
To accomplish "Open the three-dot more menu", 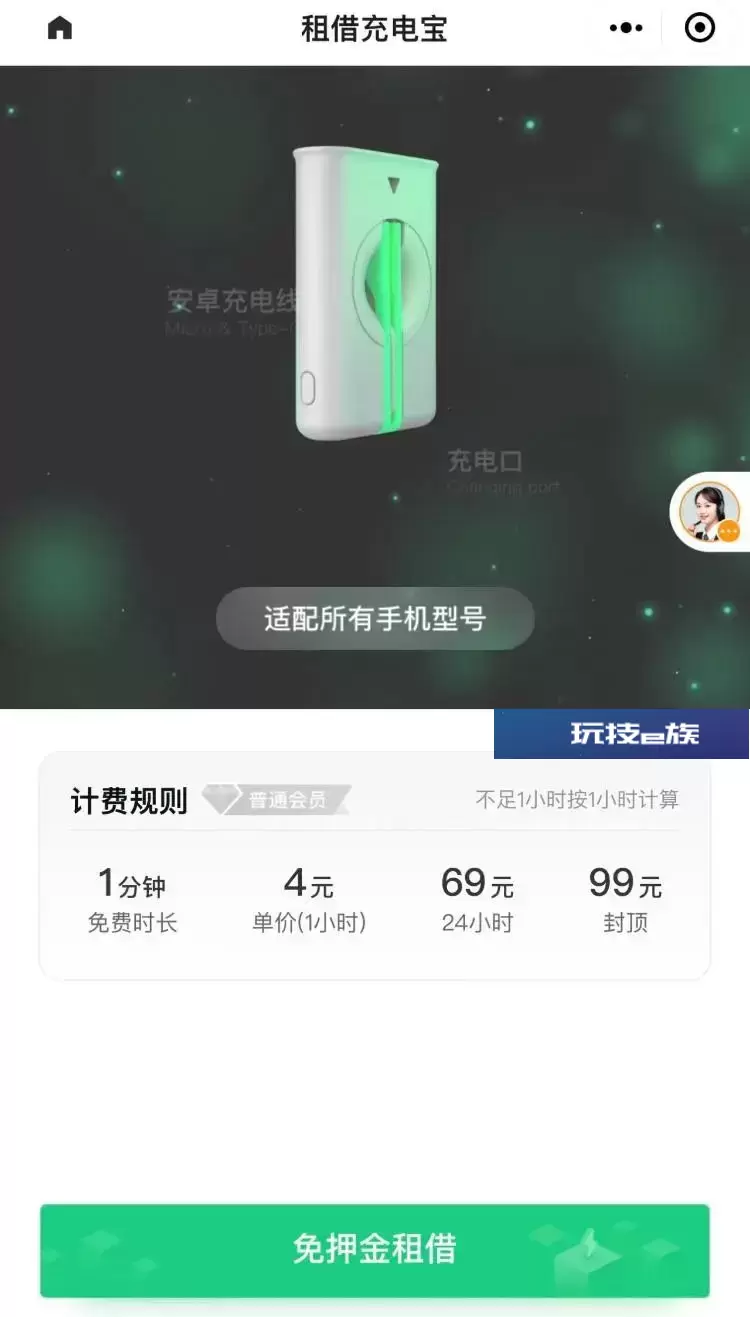I will coord(626,28).
